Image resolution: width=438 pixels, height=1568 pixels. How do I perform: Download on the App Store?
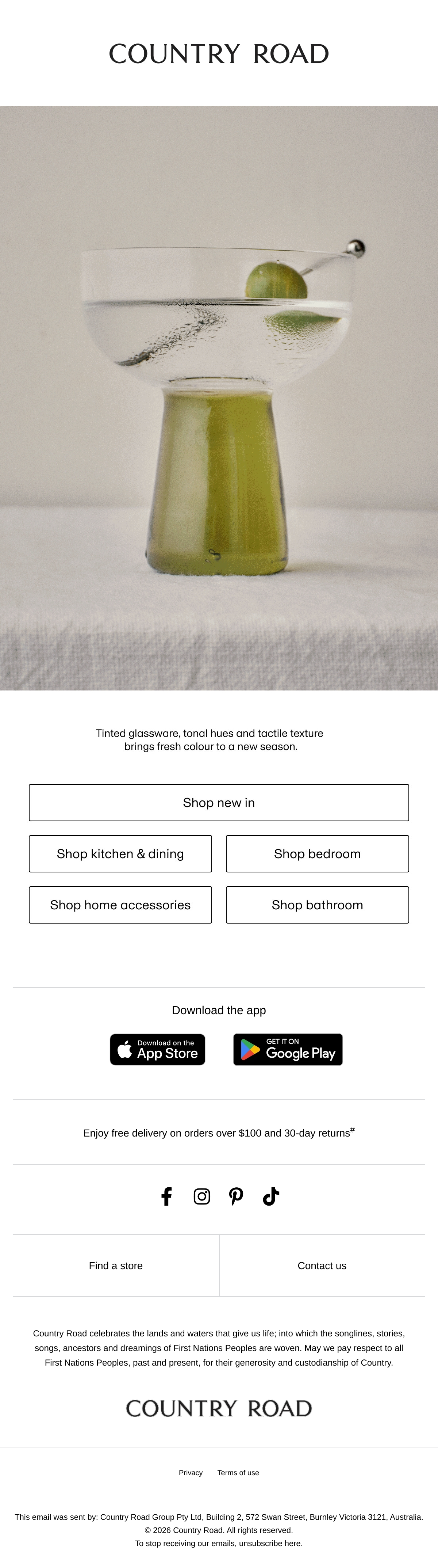pos(158,1049)
